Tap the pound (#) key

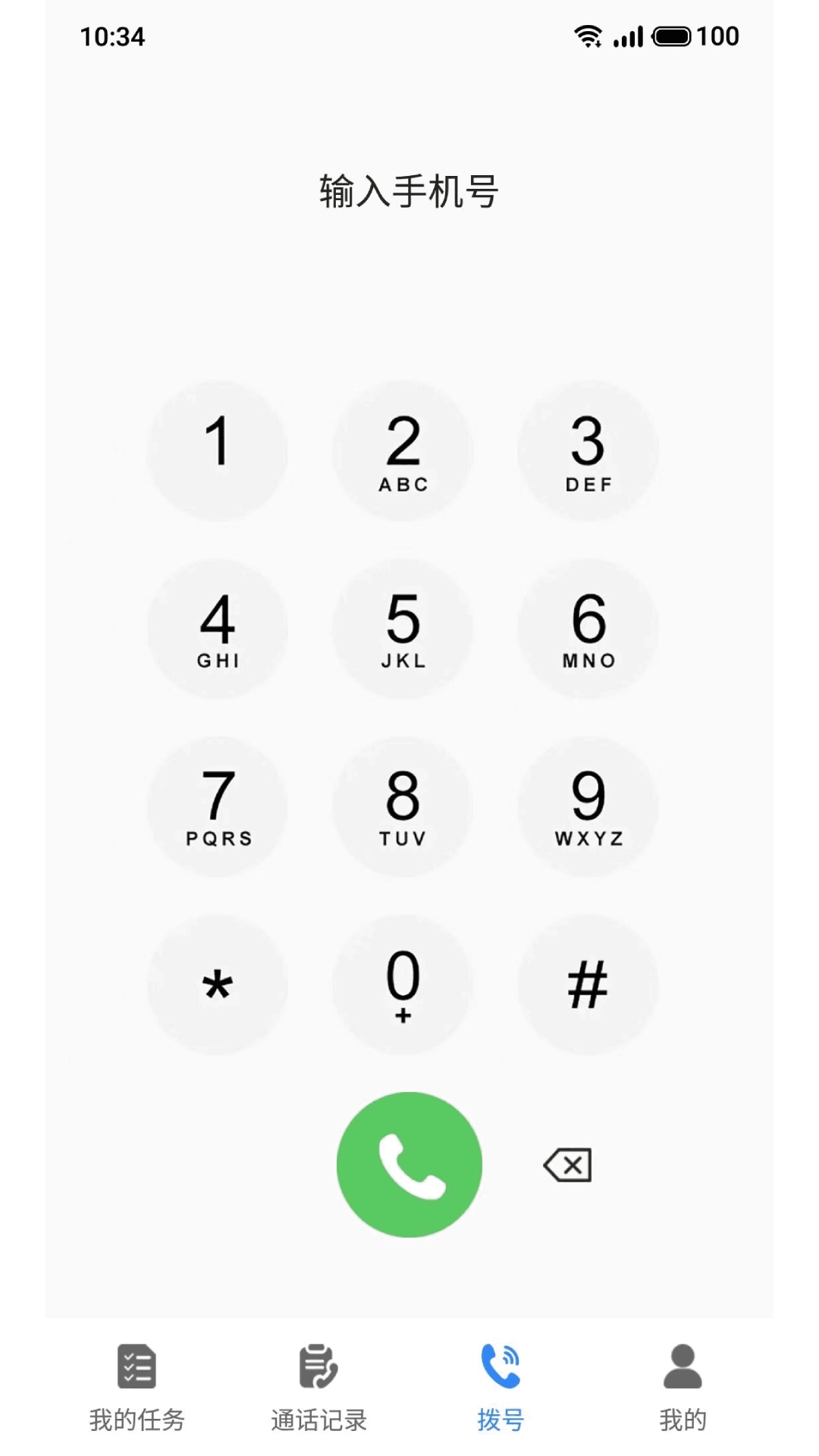588,984
